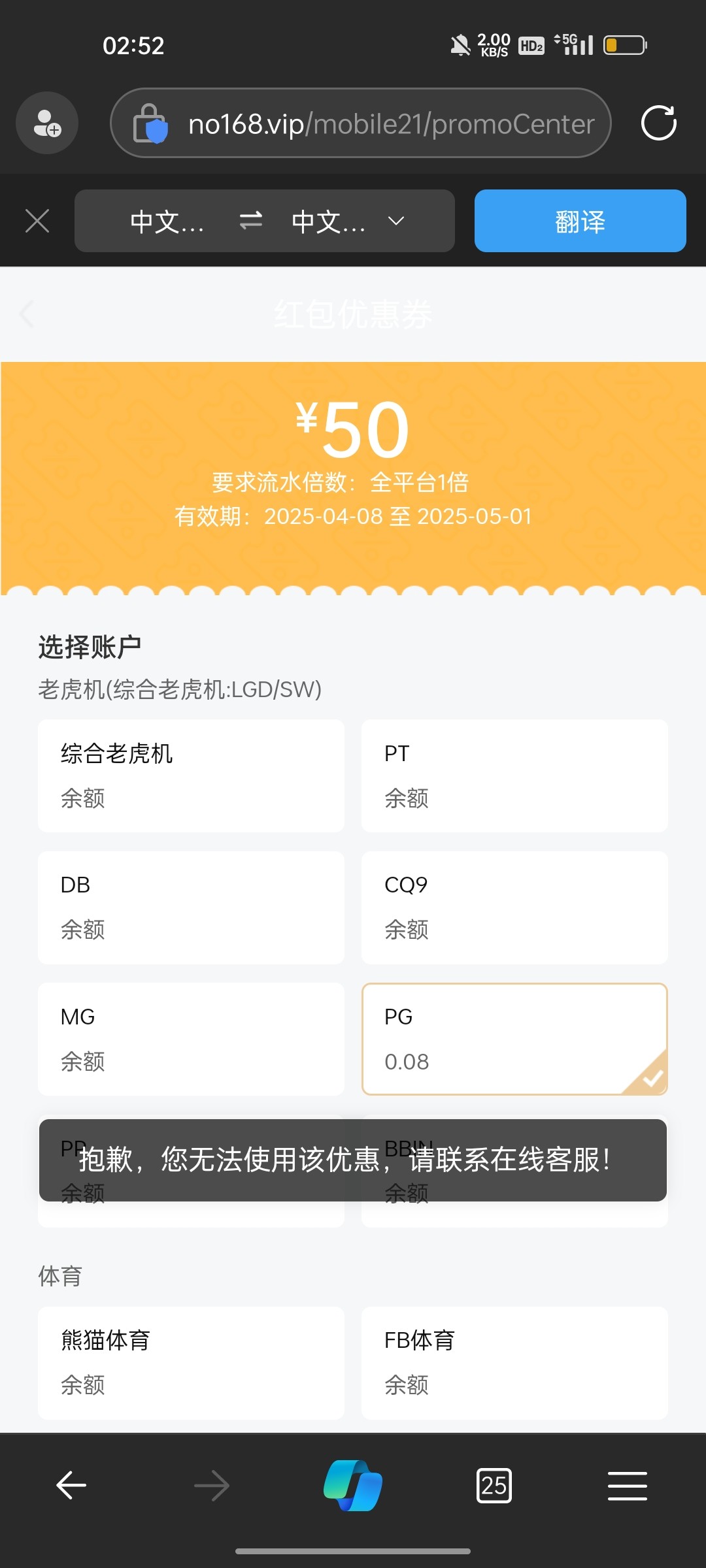Choose the CQ9 account card

pyautogui.click(x=514, y=907)
